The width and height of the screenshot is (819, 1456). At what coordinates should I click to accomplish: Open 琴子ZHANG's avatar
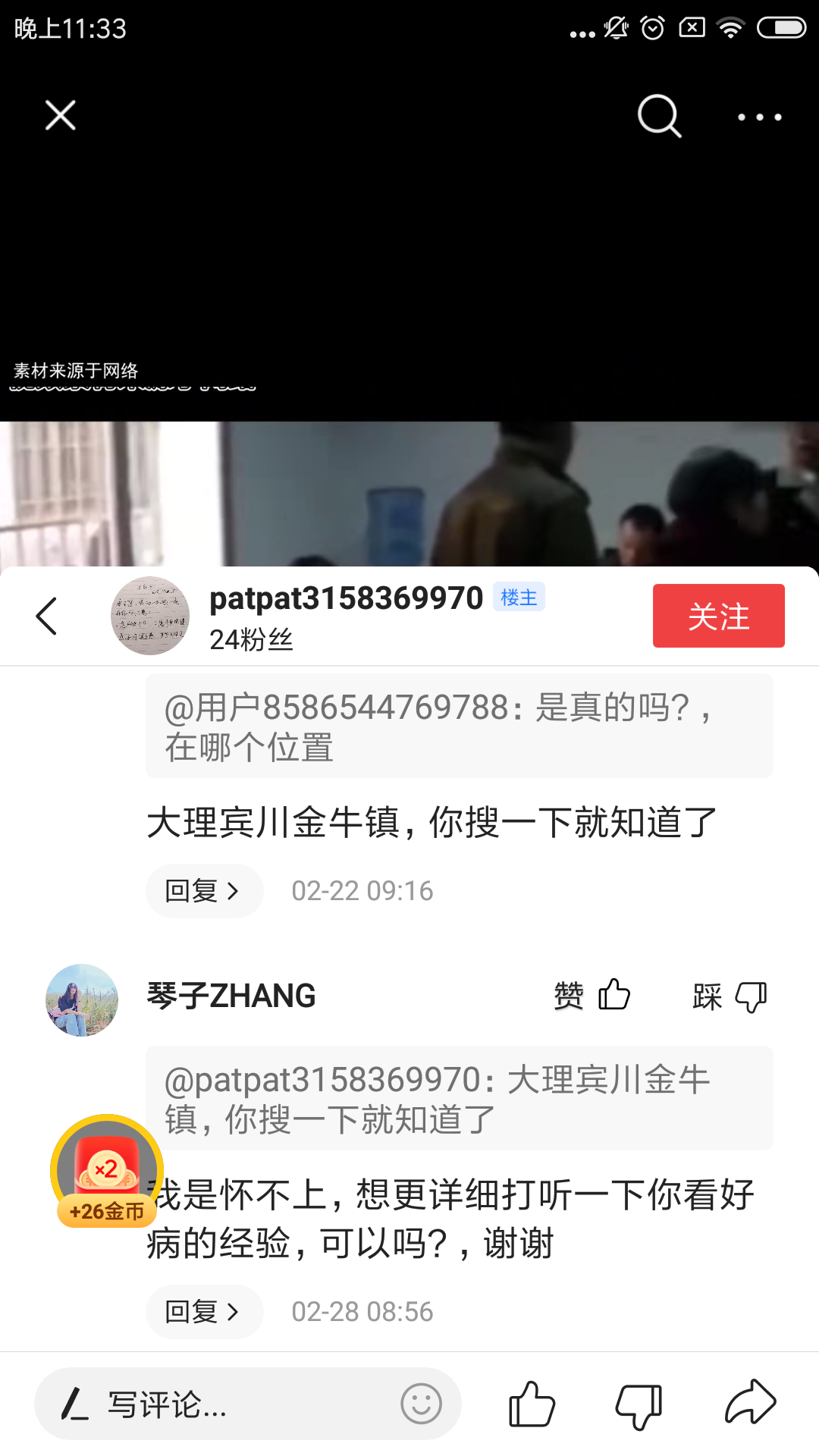point(82,1000)
